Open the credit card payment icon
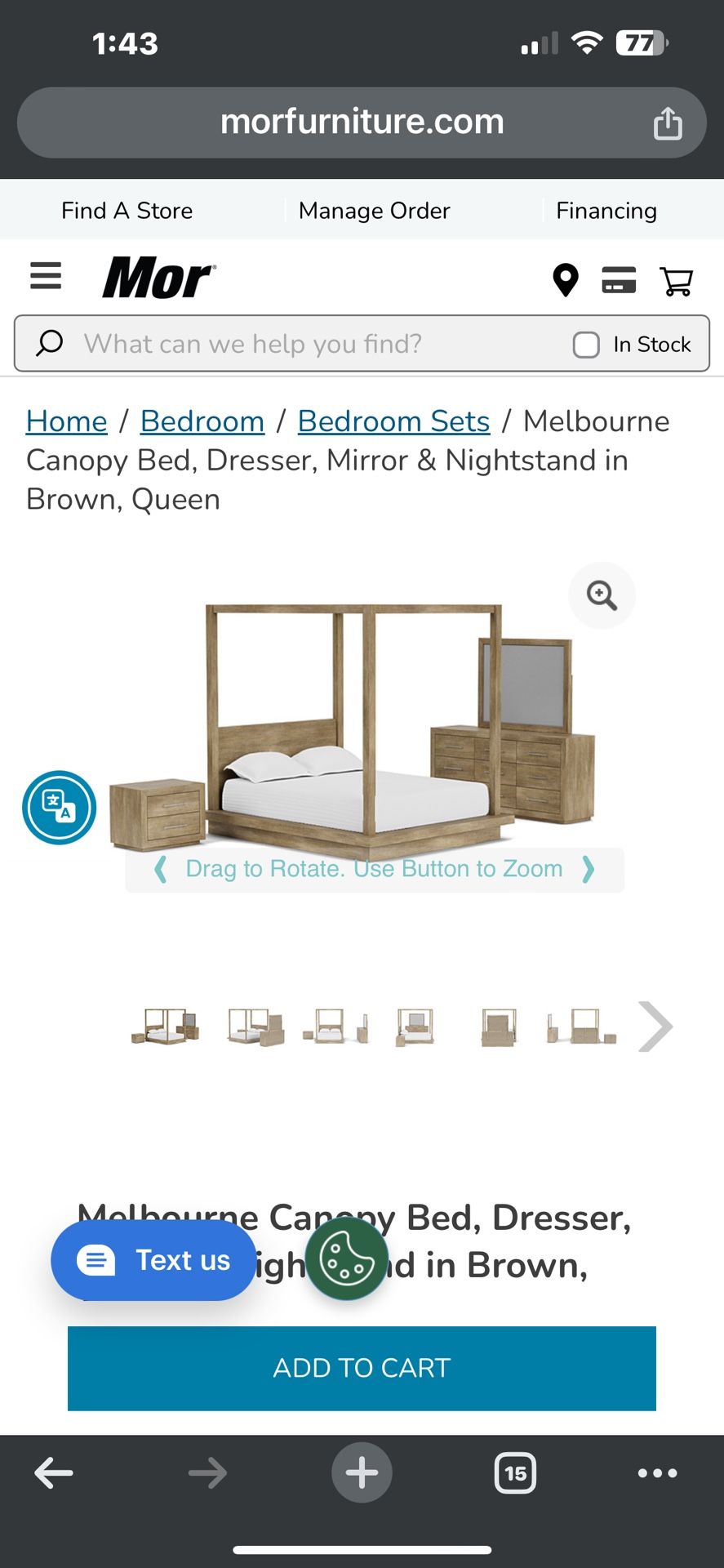Image resolution: width=724 pixels, height=1568 pixels. [x=619, y=280]
